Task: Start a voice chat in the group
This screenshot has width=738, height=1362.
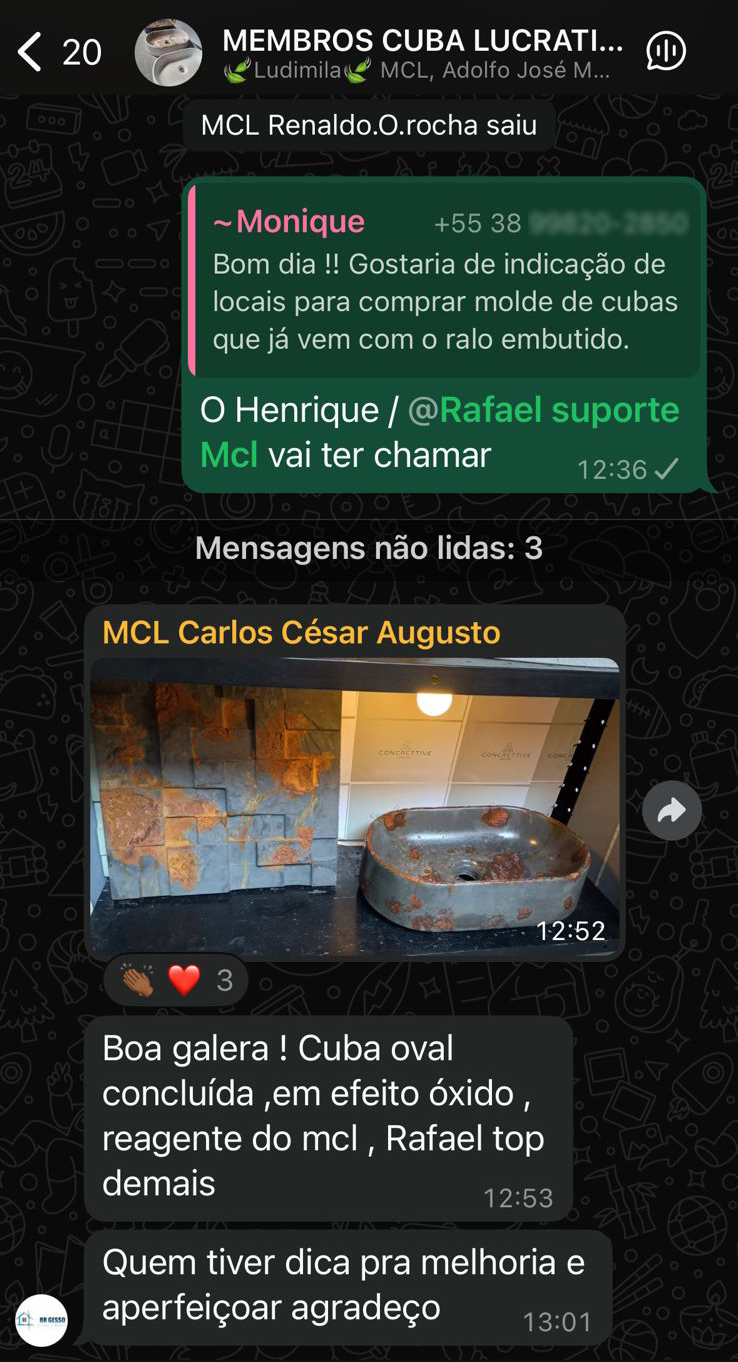Action: [x=666, y=51]
